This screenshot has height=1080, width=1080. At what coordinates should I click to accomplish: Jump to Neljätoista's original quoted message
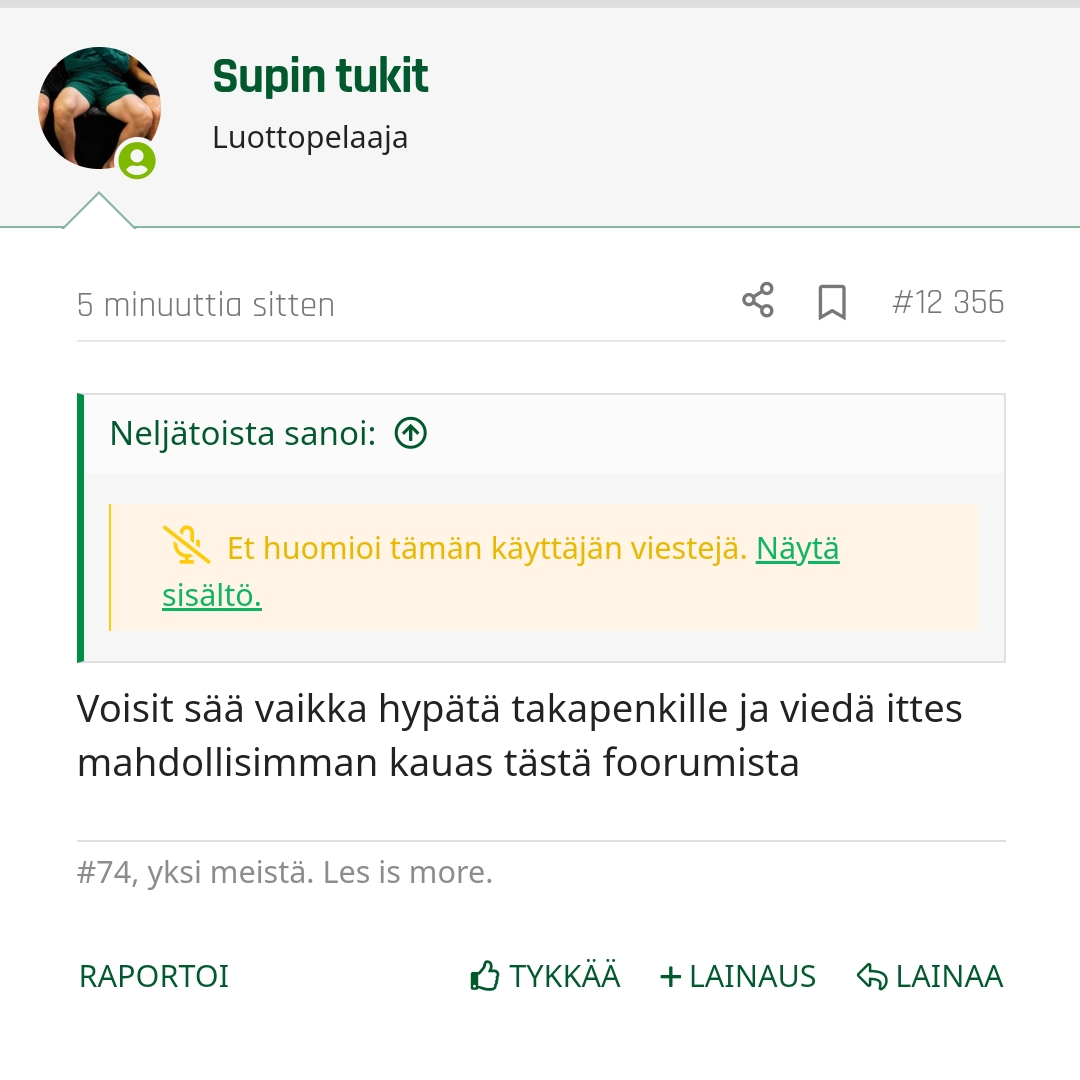point(411,433)
